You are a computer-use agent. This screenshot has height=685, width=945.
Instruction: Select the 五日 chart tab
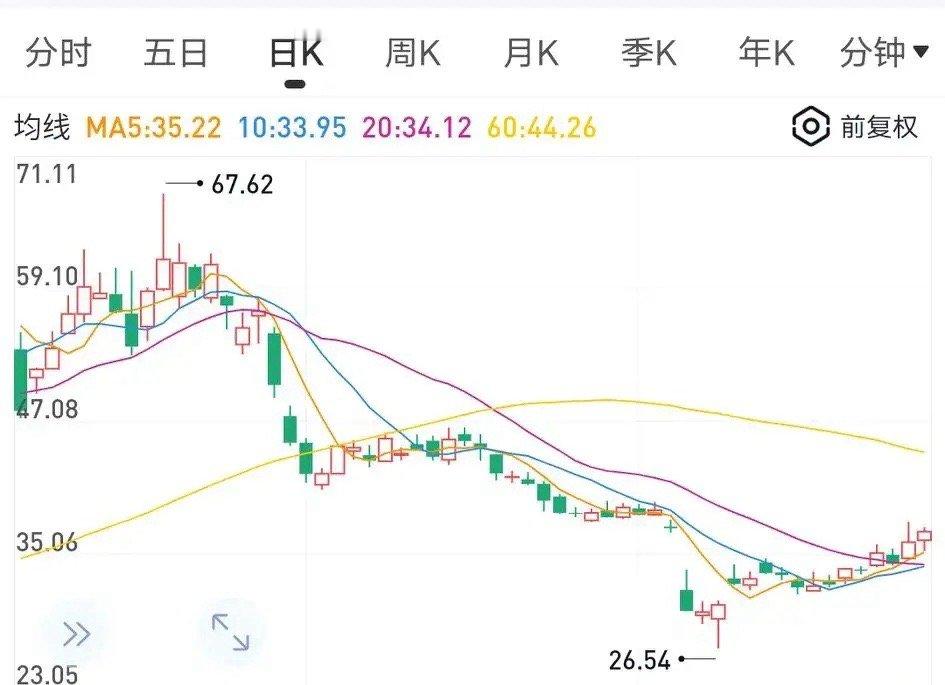[x=175, y=52]
